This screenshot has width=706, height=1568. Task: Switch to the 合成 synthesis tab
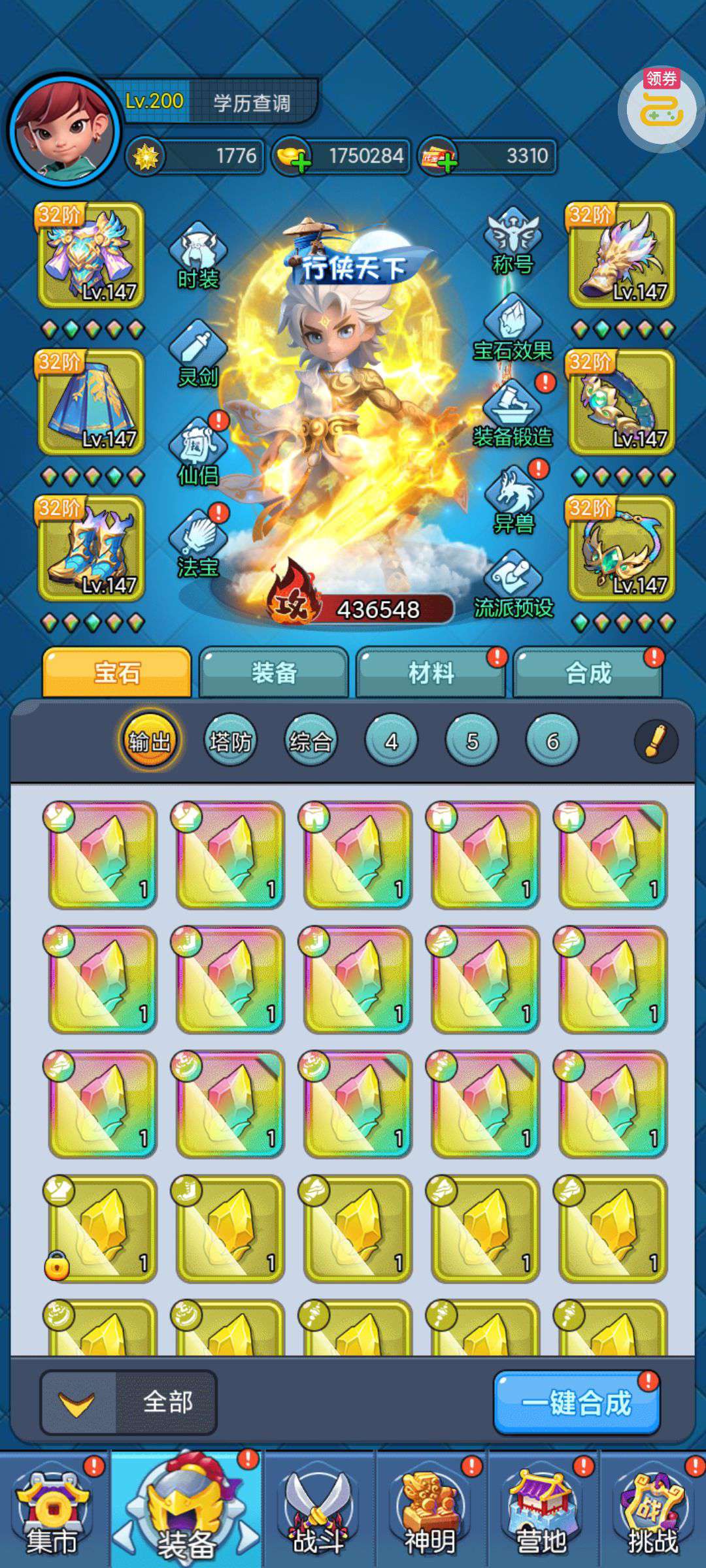pyautogui.click(x=588, y=672)
